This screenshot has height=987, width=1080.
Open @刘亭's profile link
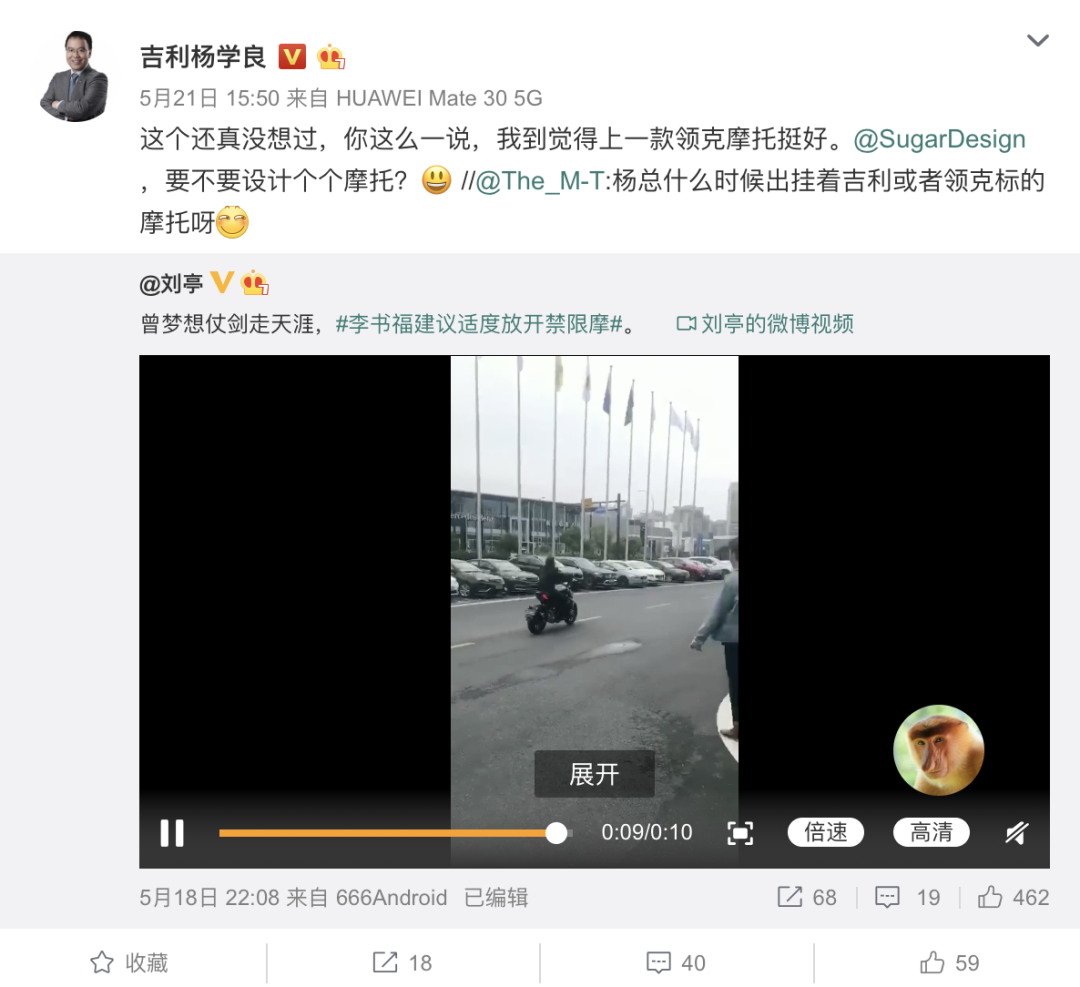pos(172,284)
